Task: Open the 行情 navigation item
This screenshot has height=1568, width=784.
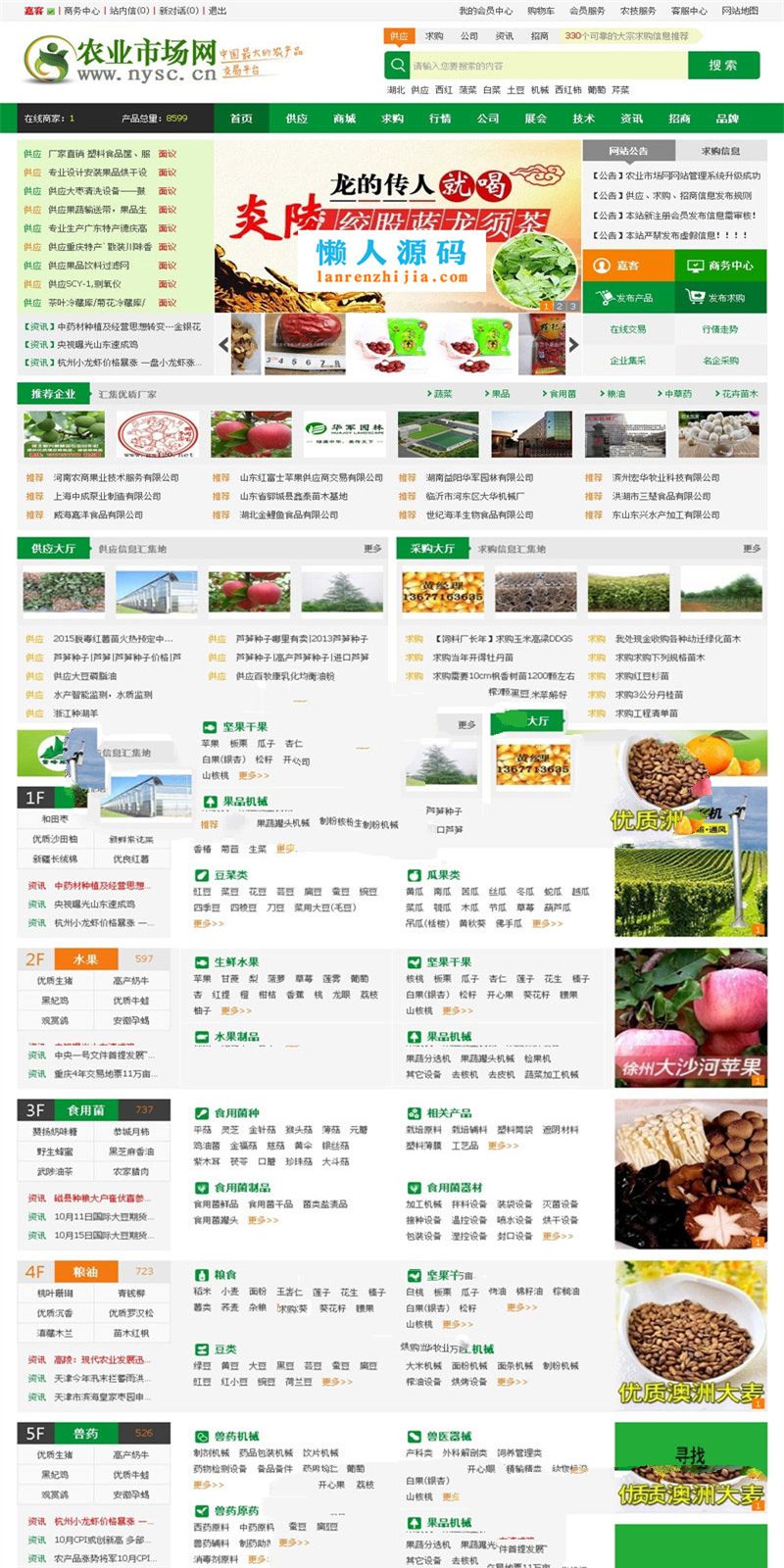Action: tap(440, 119)
